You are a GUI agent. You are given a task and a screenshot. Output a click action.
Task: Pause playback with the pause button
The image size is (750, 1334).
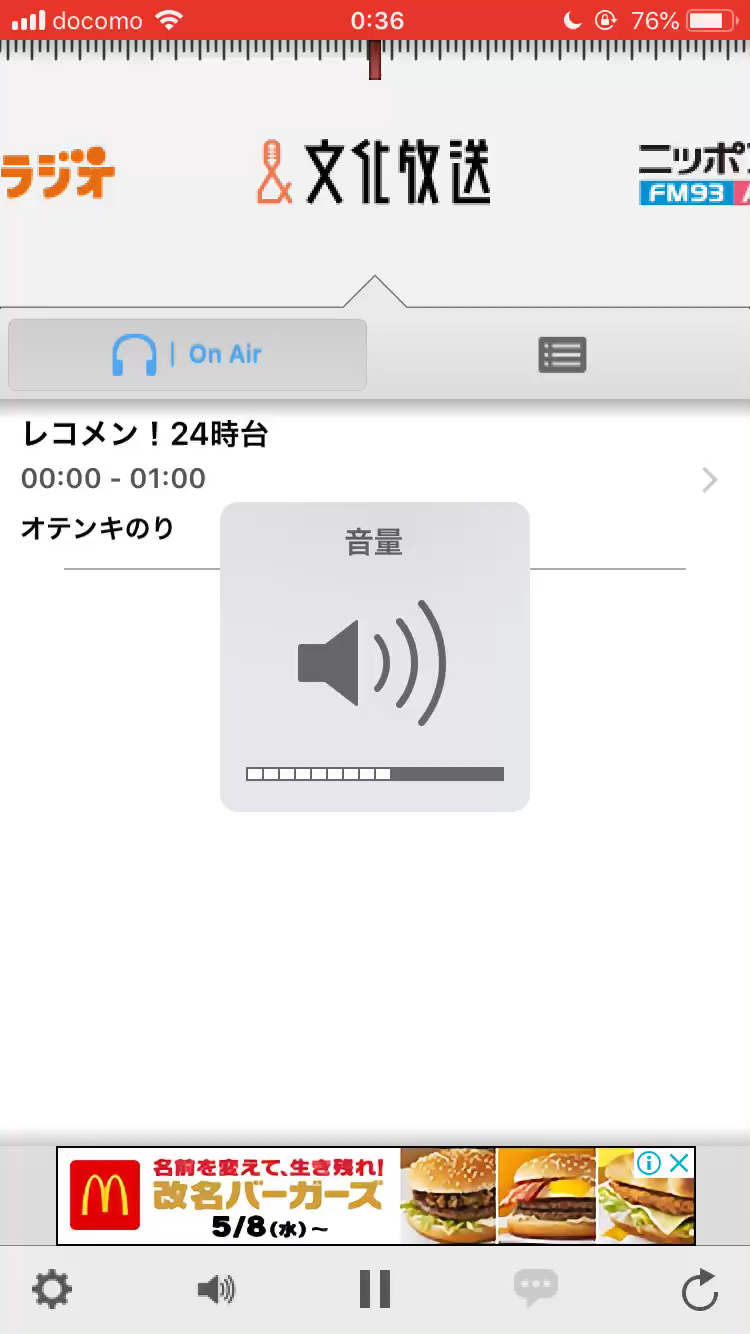(x=373, y=1290)
